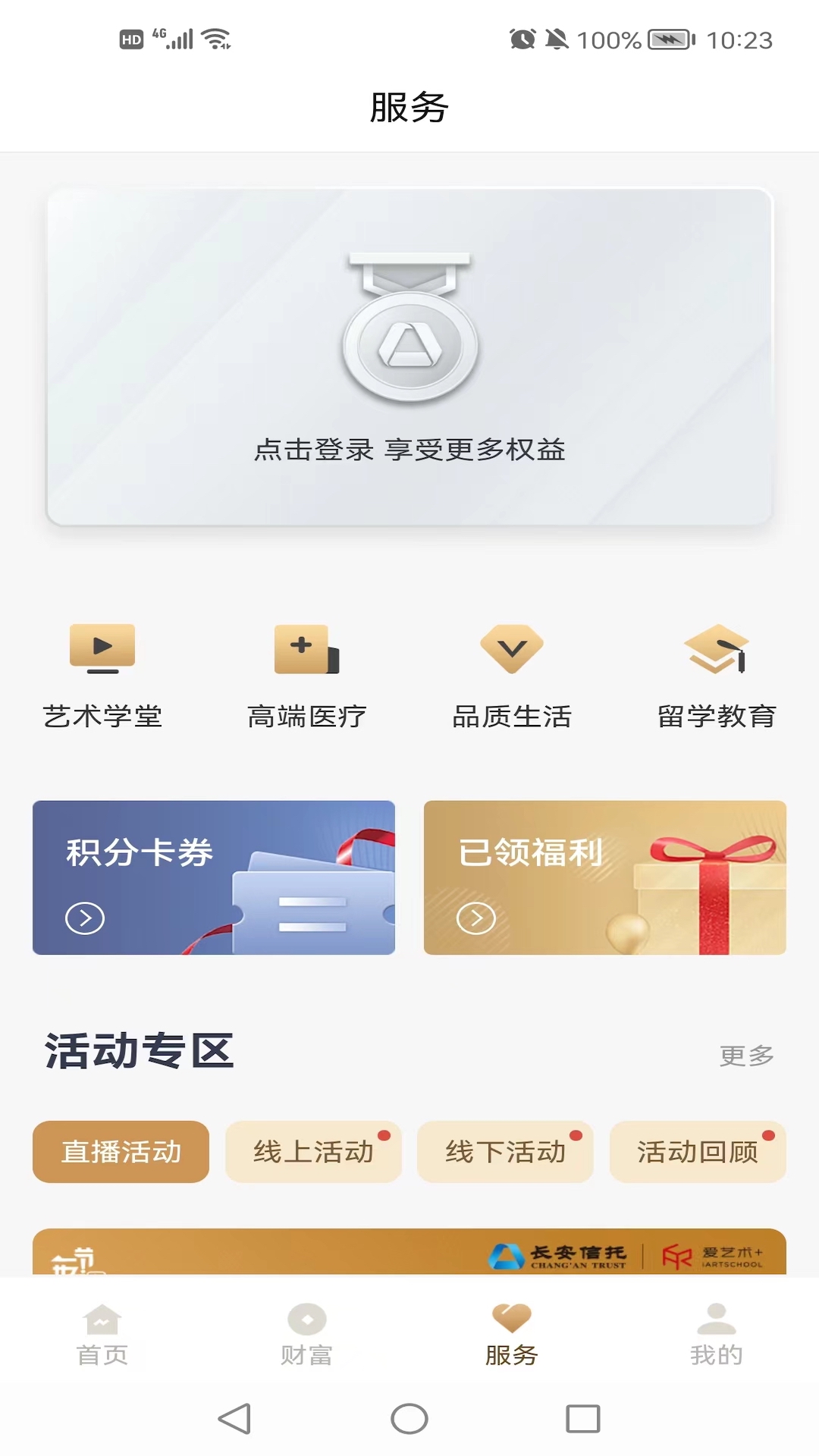Open 艺术学堂 service
Image resolution: width=819 pixels, height=1456 pixels.
pos(102,676)
